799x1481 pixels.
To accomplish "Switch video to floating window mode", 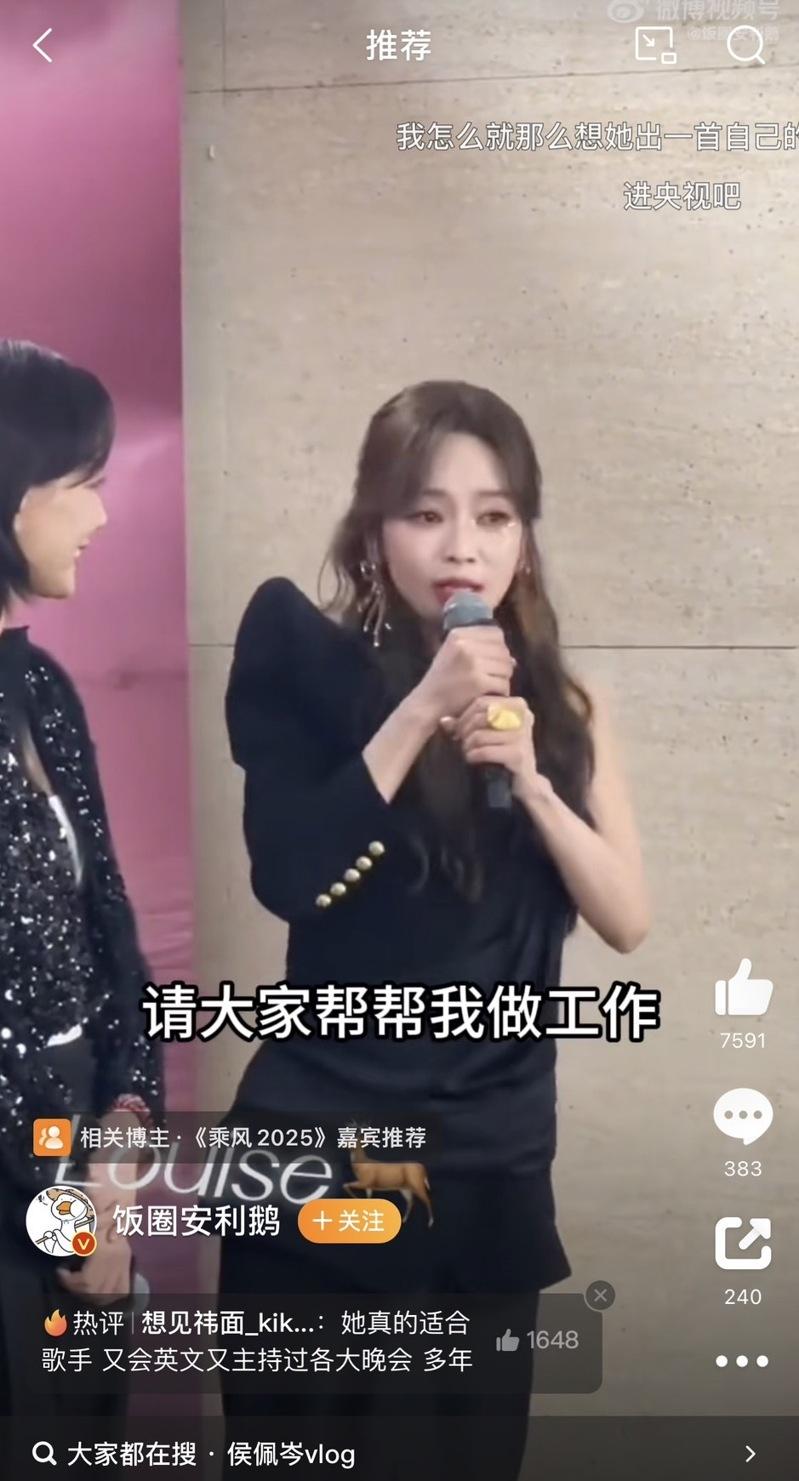I will pos(655,45).
